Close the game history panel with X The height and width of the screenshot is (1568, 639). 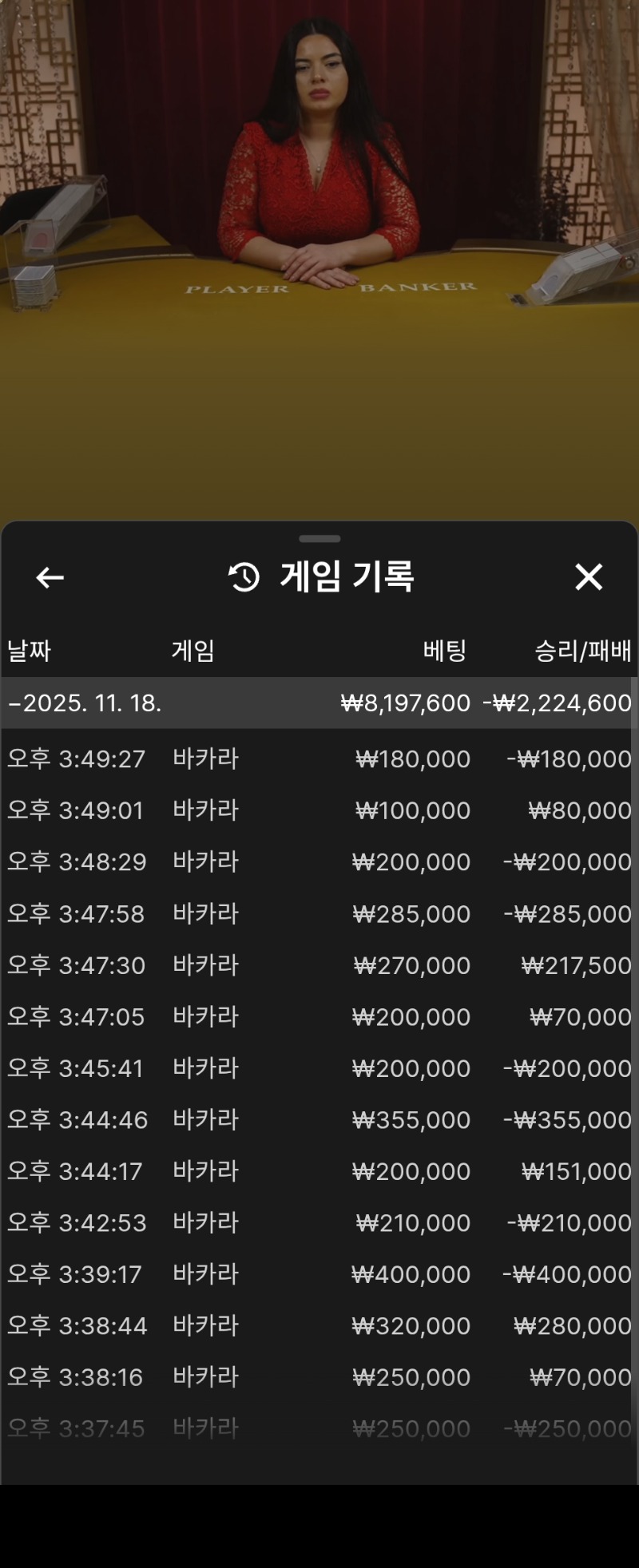pos(589,577)
